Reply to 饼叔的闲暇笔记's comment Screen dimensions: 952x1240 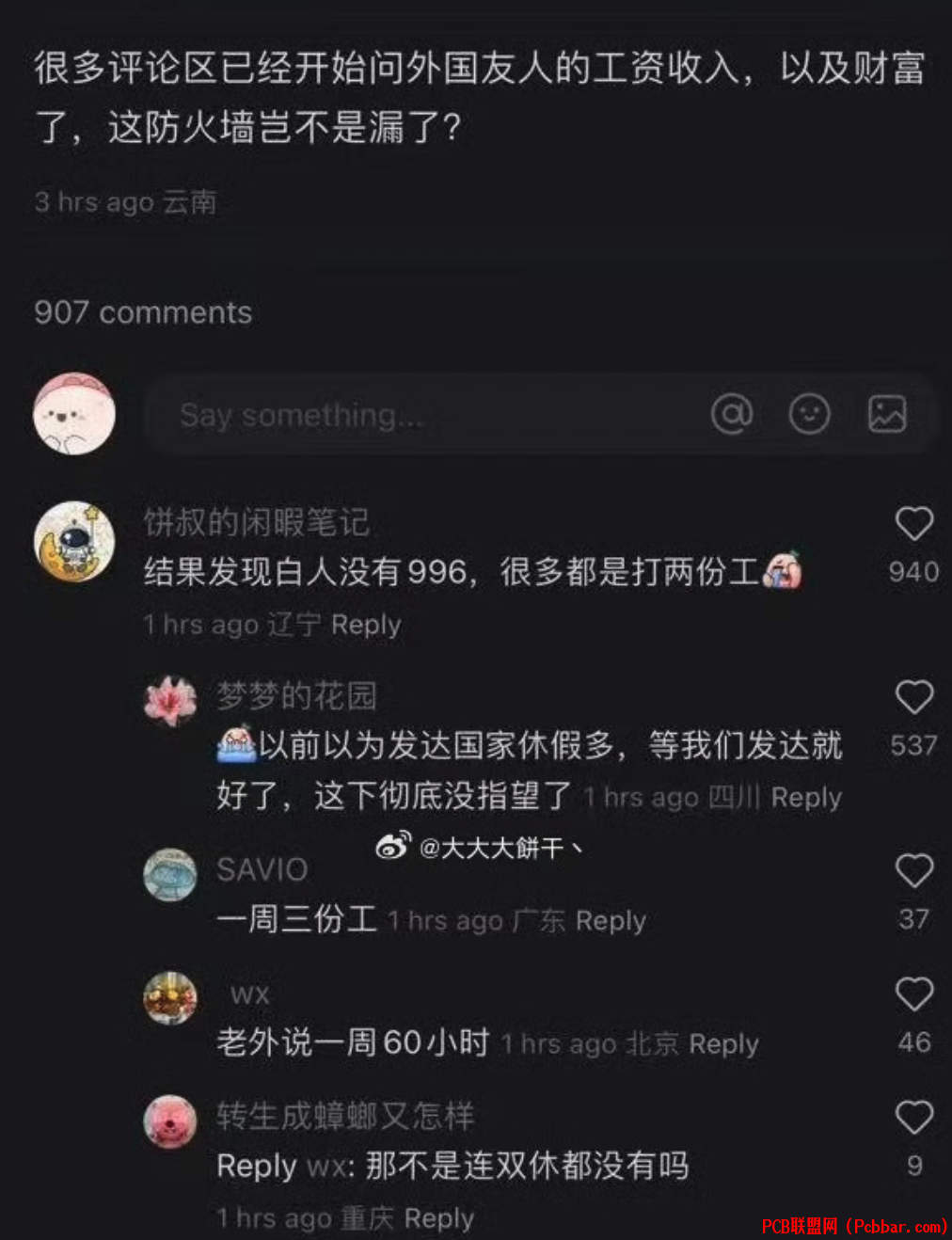(366, 625)
